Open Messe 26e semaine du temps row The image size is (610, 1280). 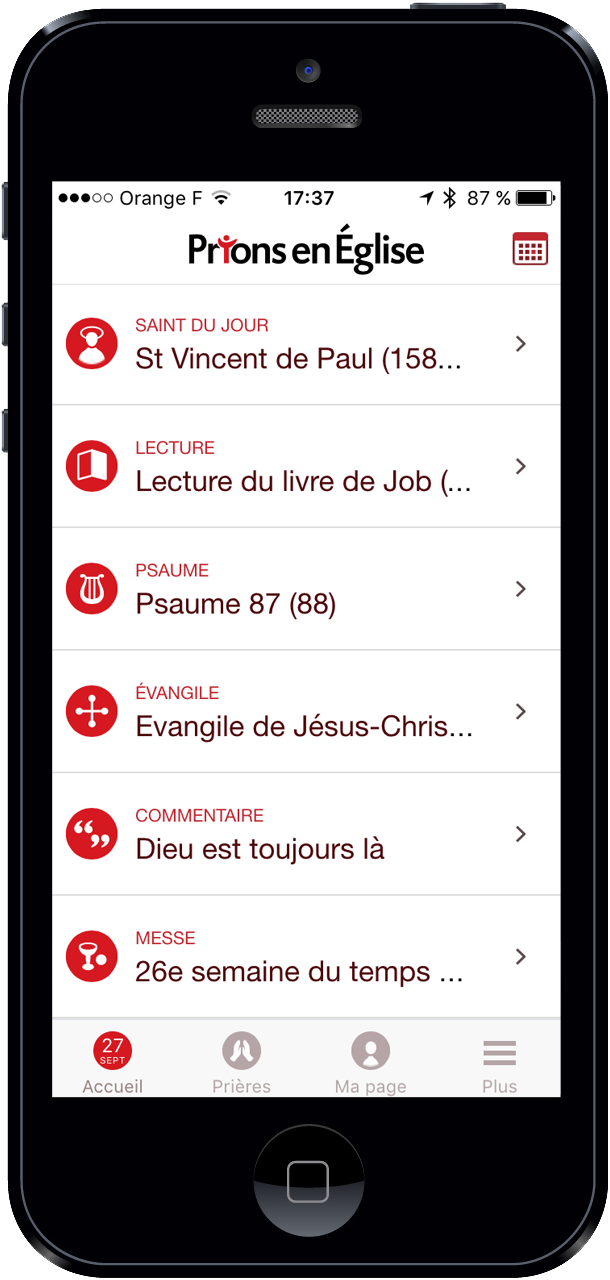pyautogui.click(x=300, y=957)
